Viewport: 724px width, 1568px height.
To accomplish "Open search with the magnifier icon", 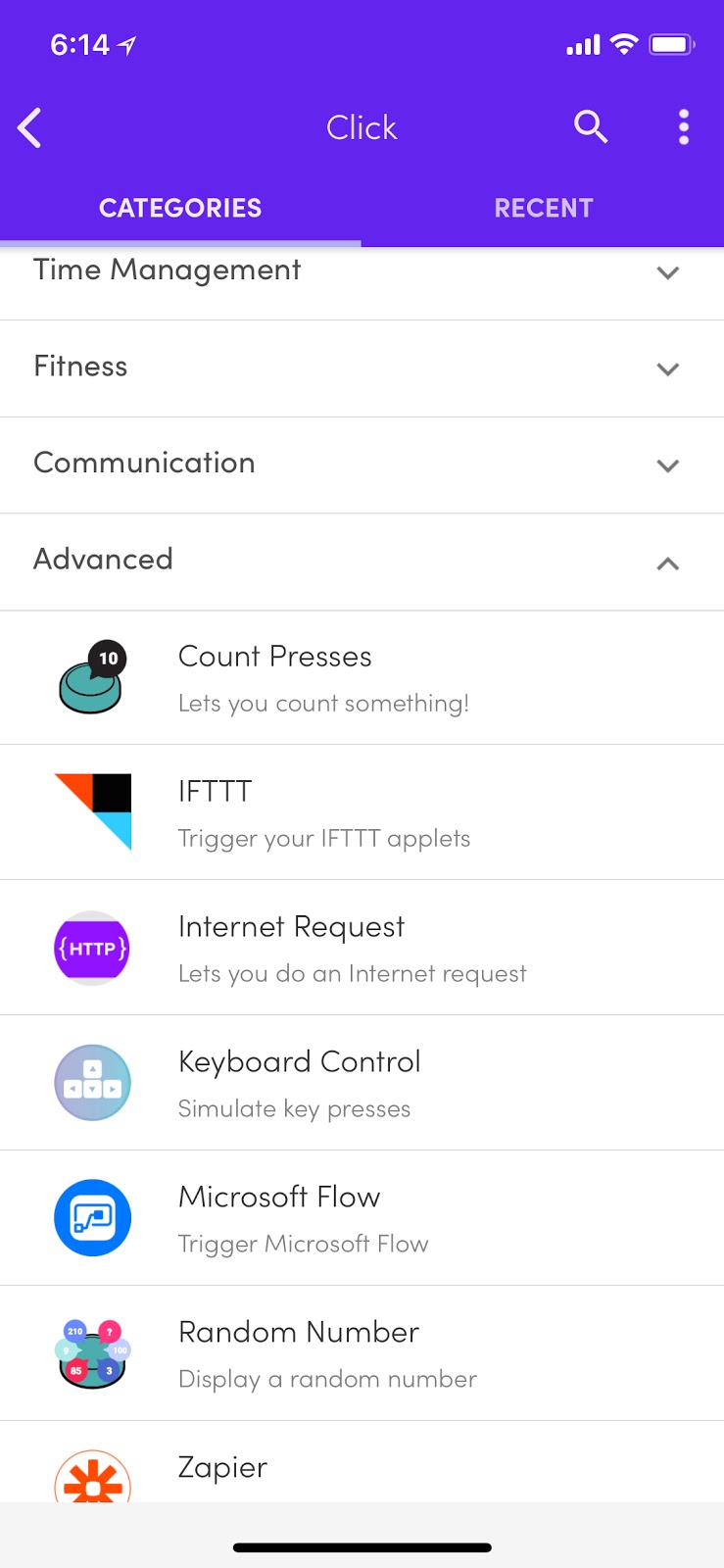I will coord(590,127).
